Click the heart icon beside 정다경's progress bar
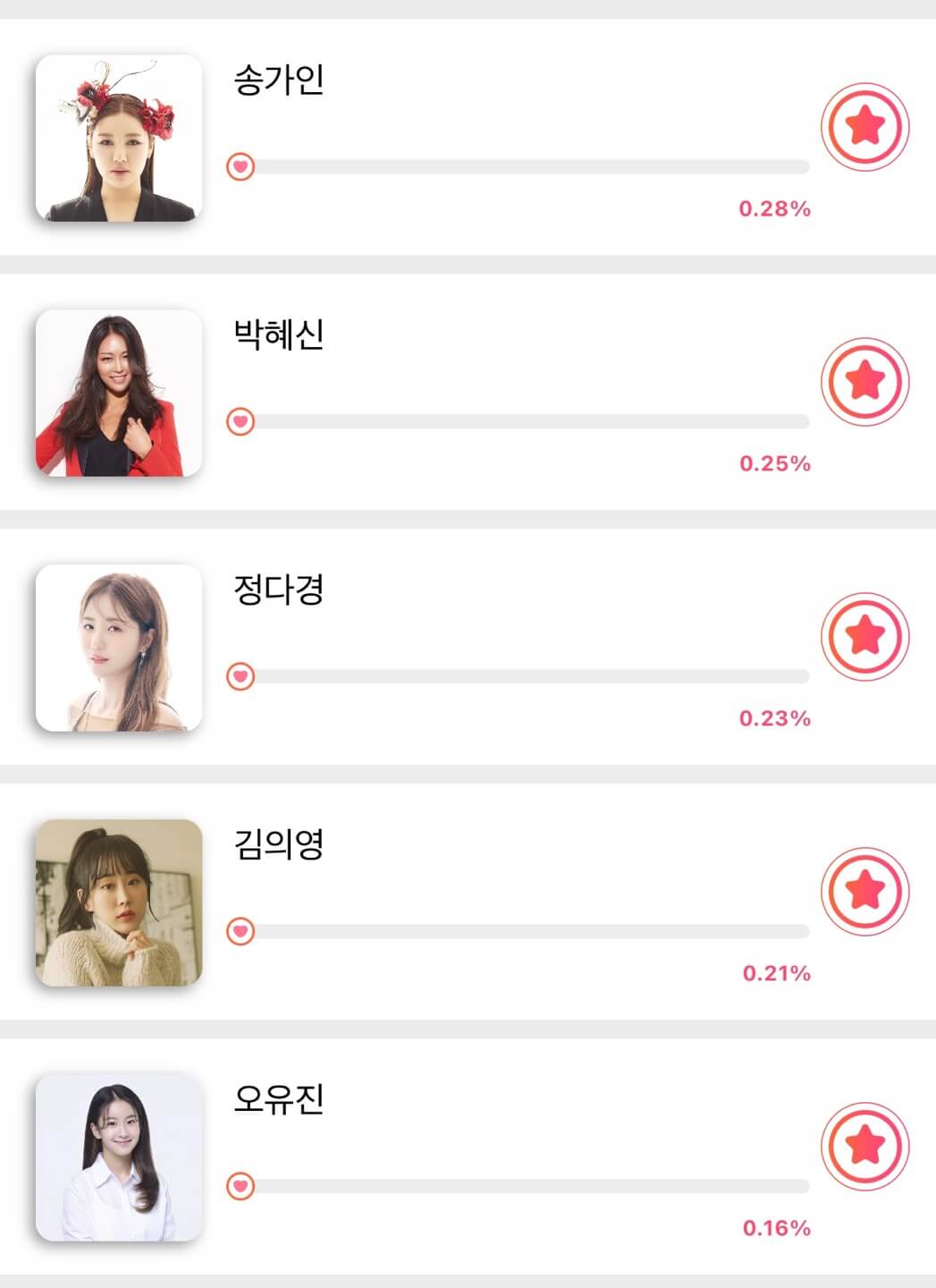The image size is (936, 1288). (x=240, y=677)
